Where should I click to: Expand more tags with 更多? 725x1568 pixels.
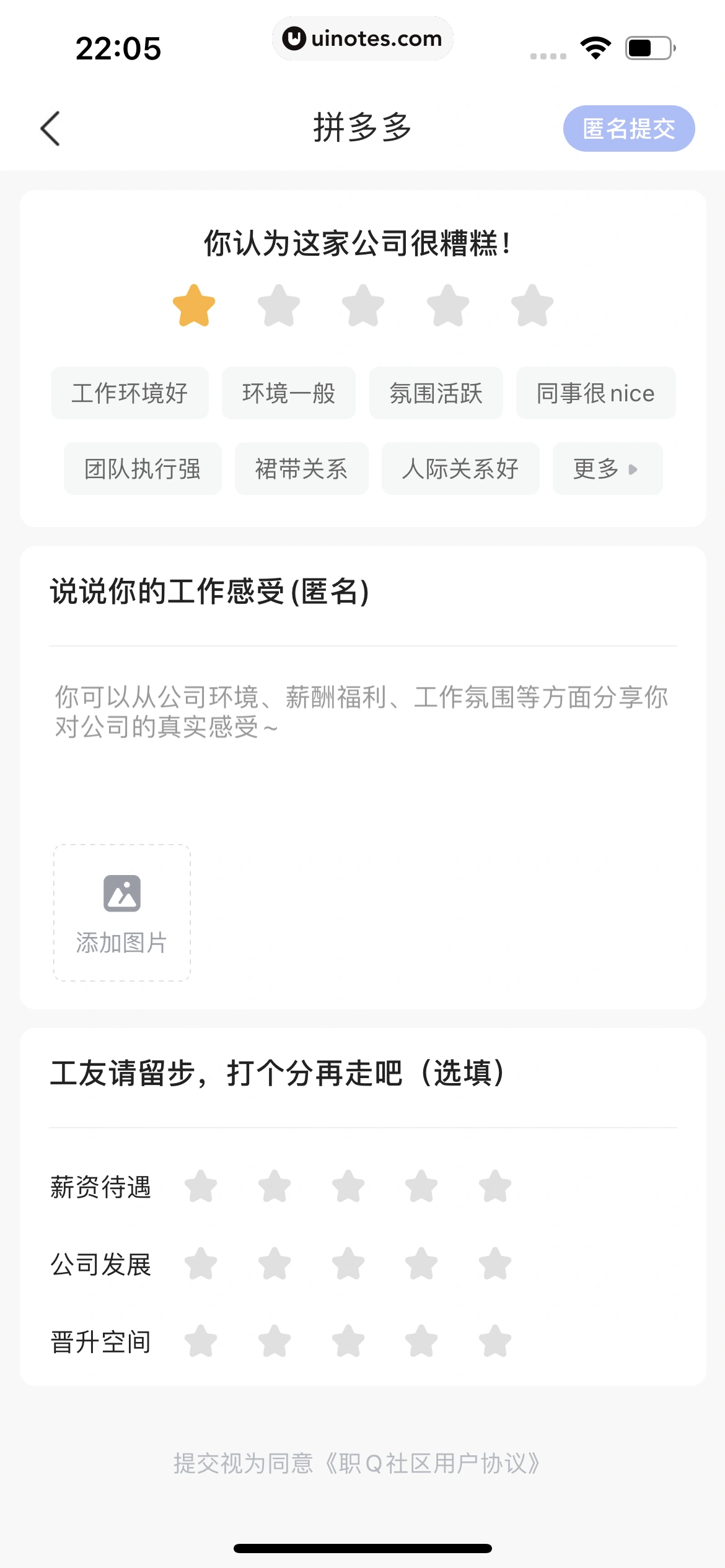607,469
